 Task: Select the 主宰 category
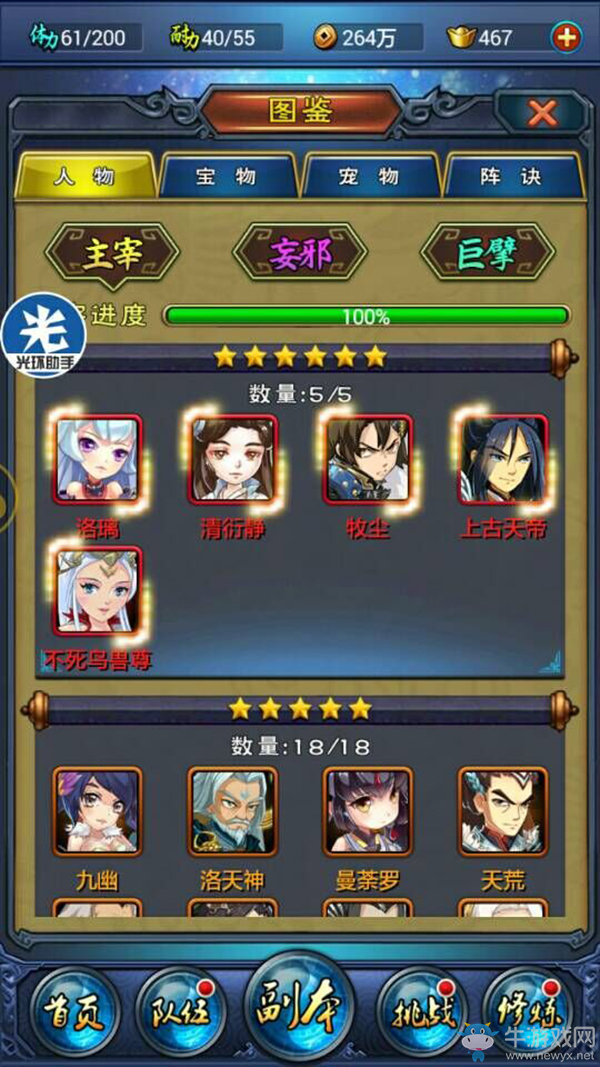pyautogui.click(x=112, y=252)
